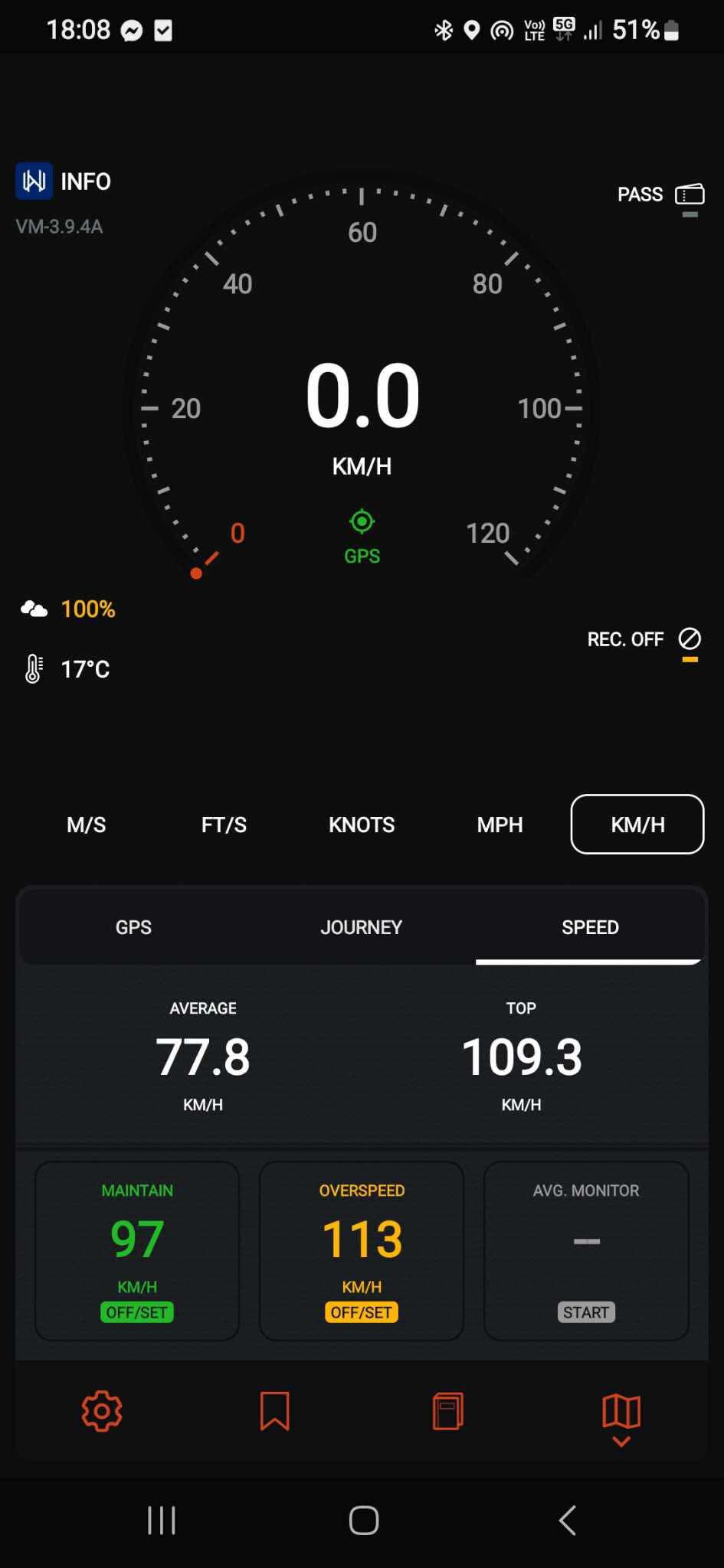This screenshot has width=724, height=1568.
Task: Tap the cloud coverage icon
Action: pyautogui.click(x=32, y=608)
